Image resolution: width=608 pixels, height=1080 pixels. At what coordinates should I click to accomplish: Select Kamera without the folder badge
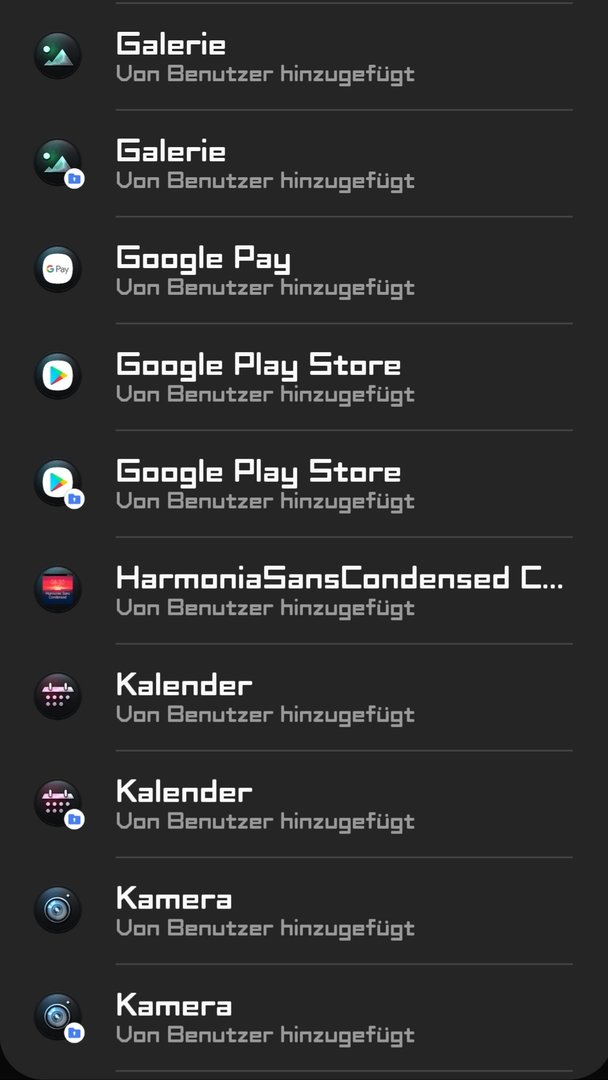(304, 911)
